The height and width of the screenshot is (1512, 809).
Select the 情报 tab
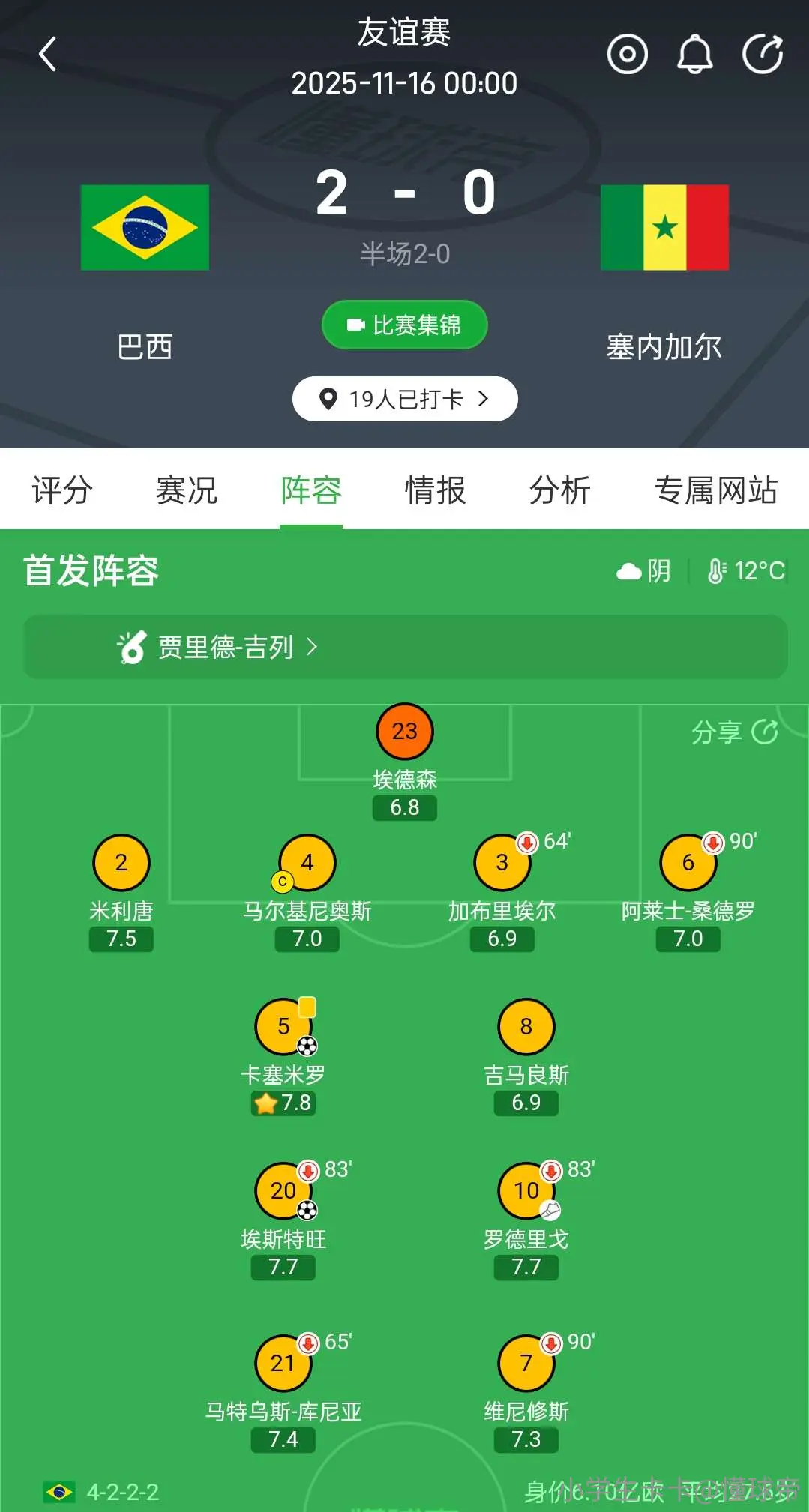coord(436,490)
